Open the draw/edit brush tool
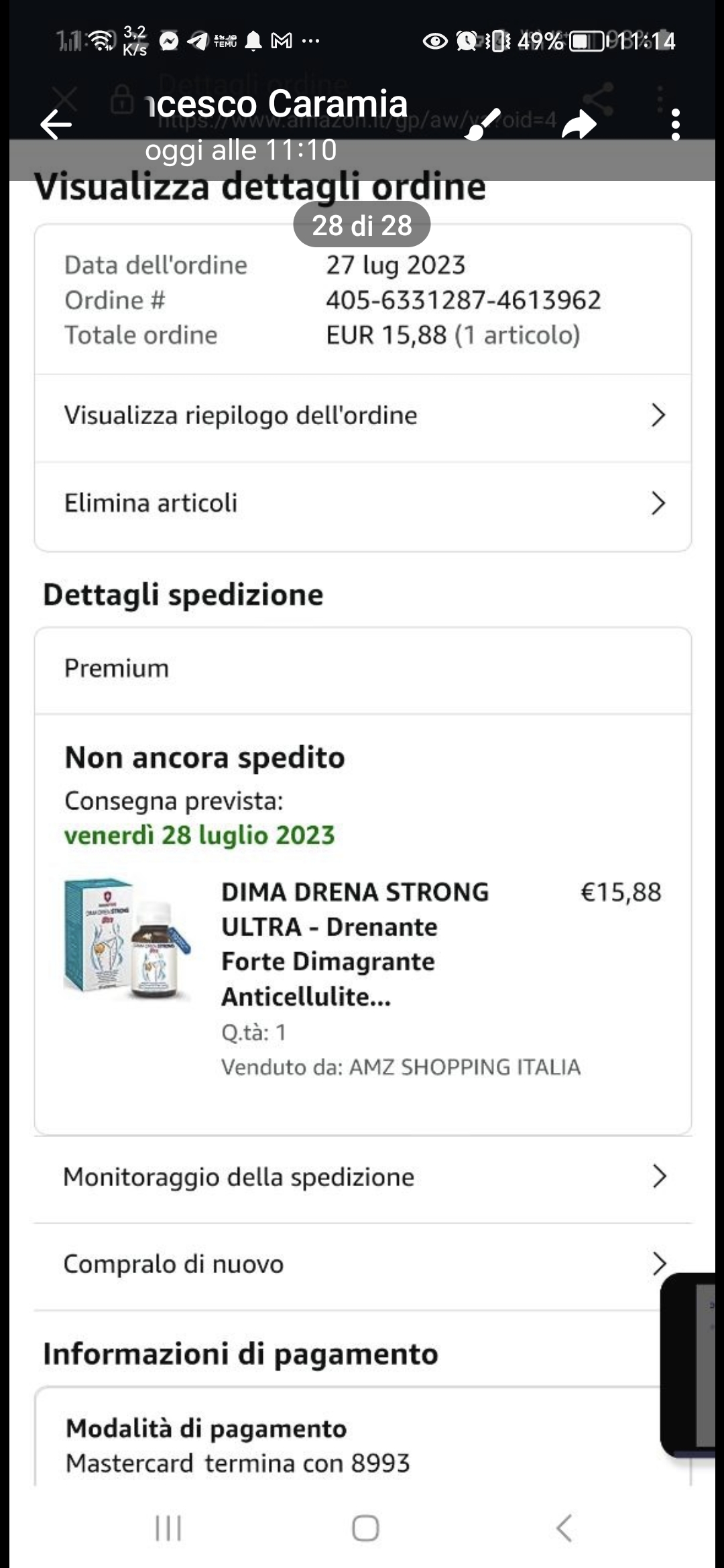The width and height of the screenshot is (724, 1568). pyautogui.click(x=483, y=125)
